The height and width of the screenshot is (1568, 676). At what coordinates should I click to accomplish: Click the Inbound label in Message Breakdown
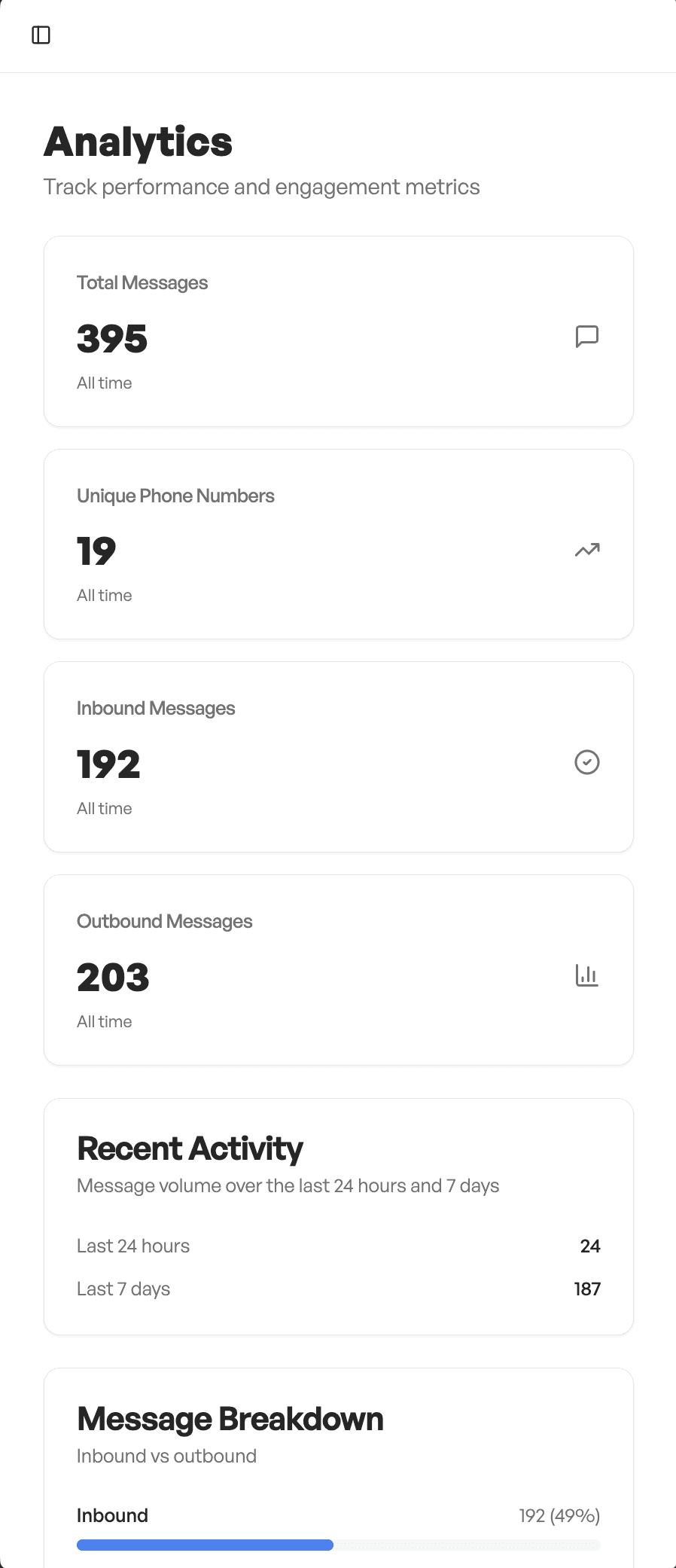[112, 1515]
